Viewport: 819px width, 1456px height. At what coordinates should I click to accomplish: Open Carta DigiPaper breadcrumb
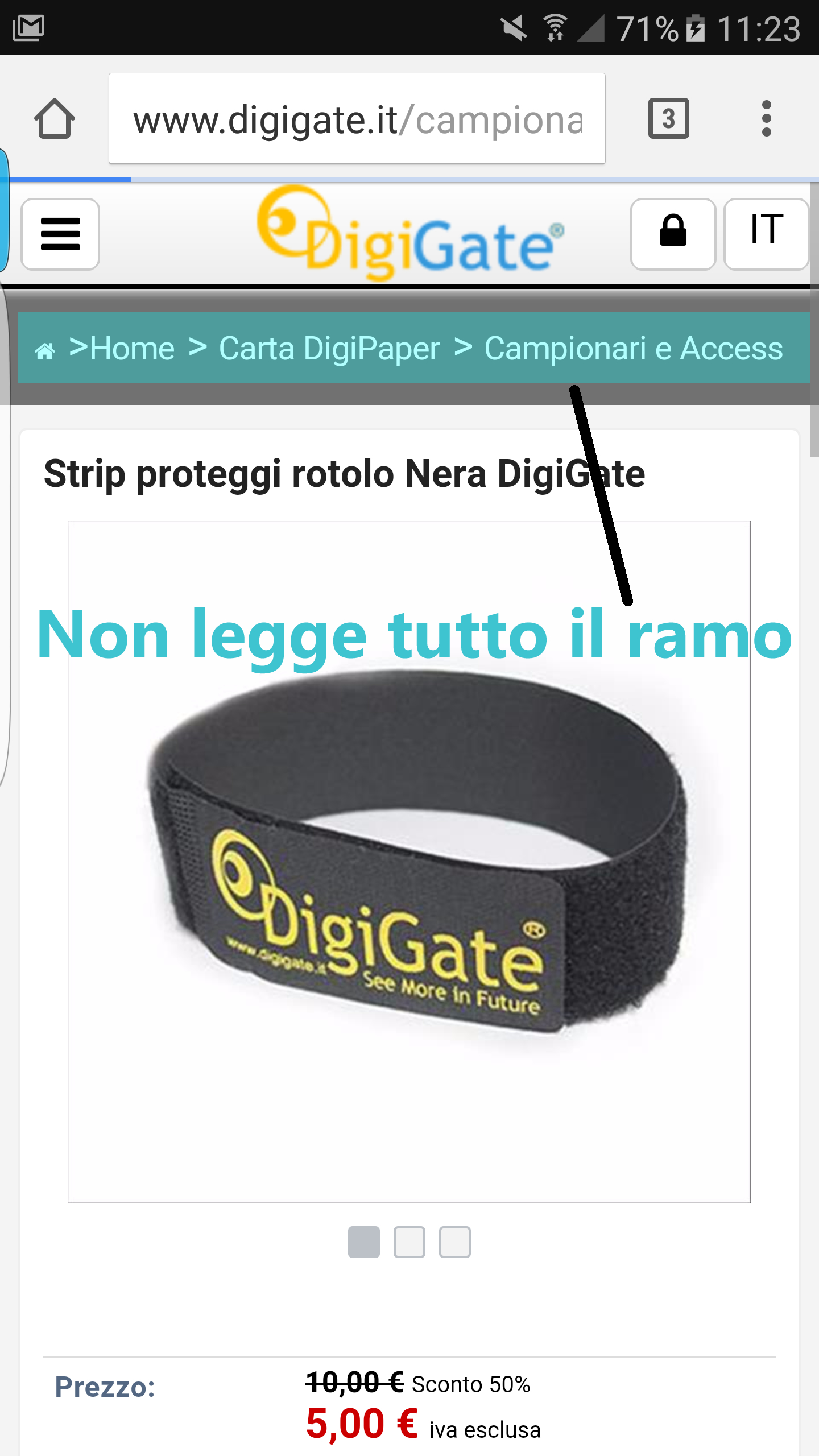click(329, 348)
